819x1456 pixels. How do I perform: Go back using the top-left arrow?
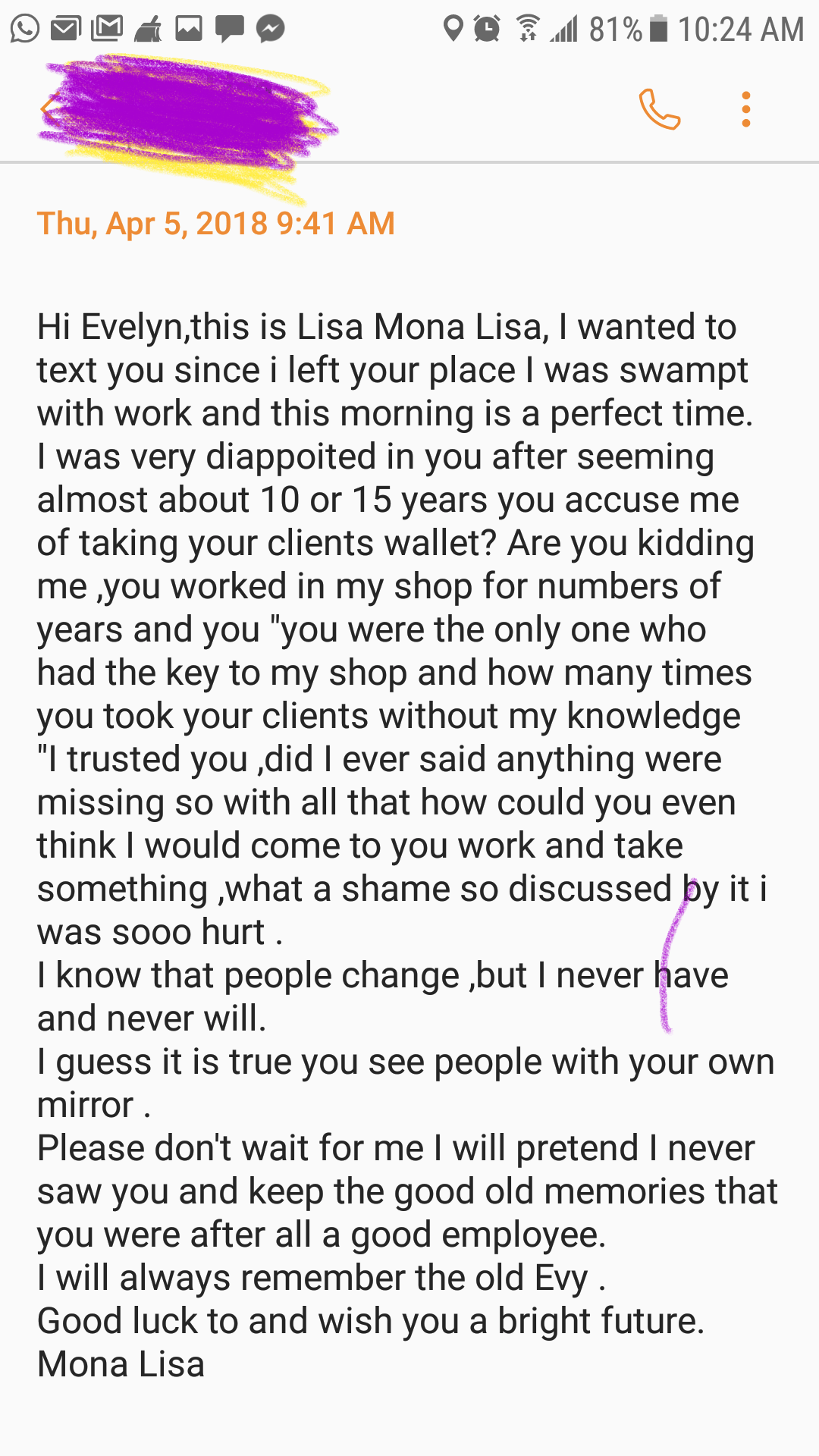(x=48, y=108)
